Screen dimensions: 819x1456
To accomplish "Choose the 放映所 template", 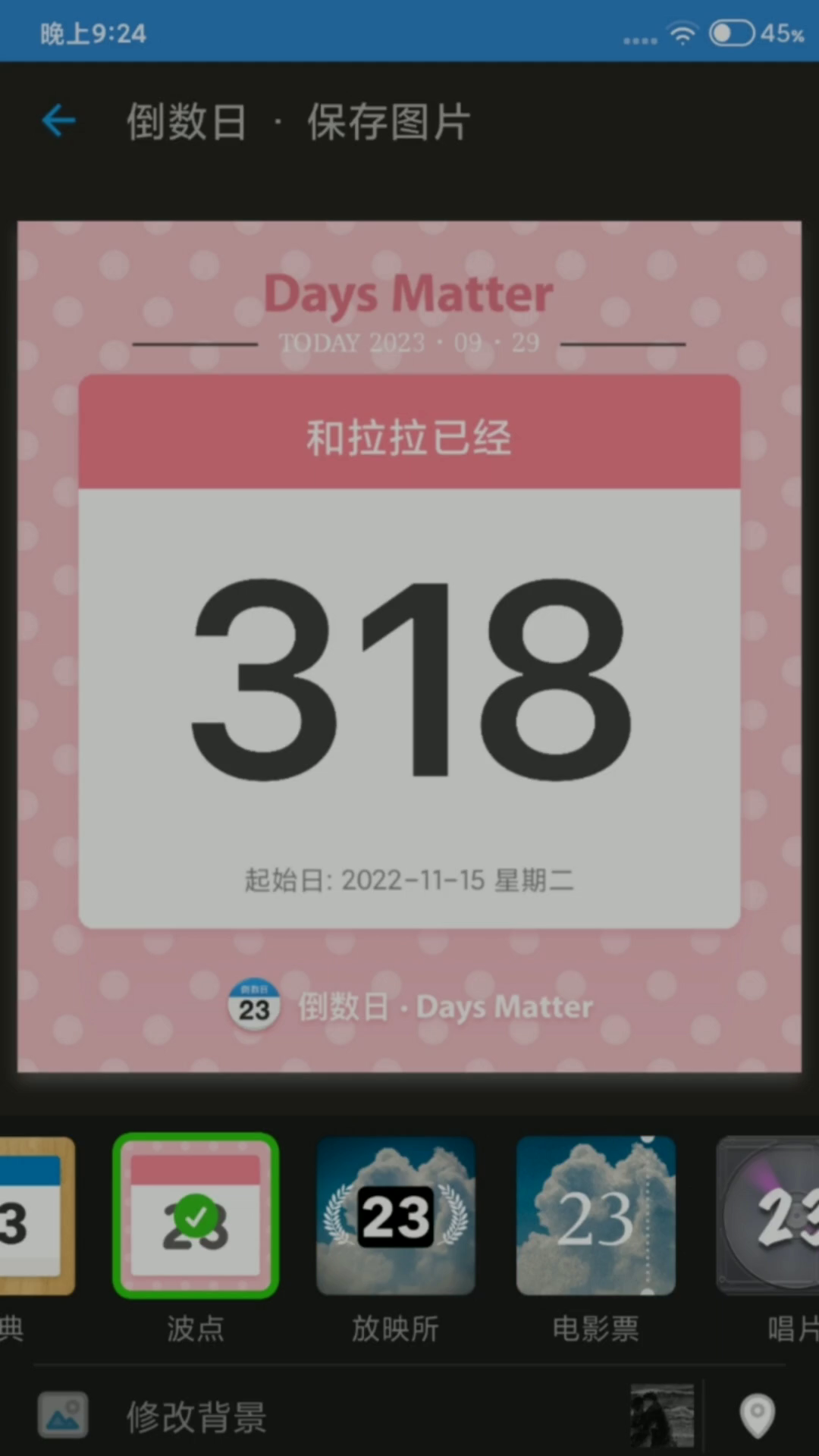I will [x=395, y=1216].
